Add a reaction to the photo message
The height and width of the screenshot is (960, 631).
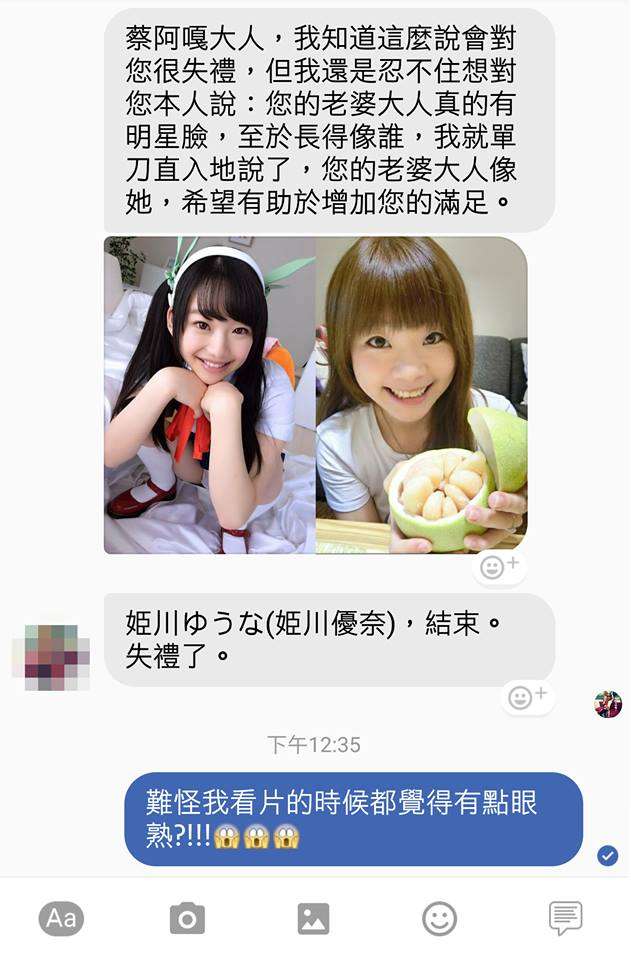point(499,567)
